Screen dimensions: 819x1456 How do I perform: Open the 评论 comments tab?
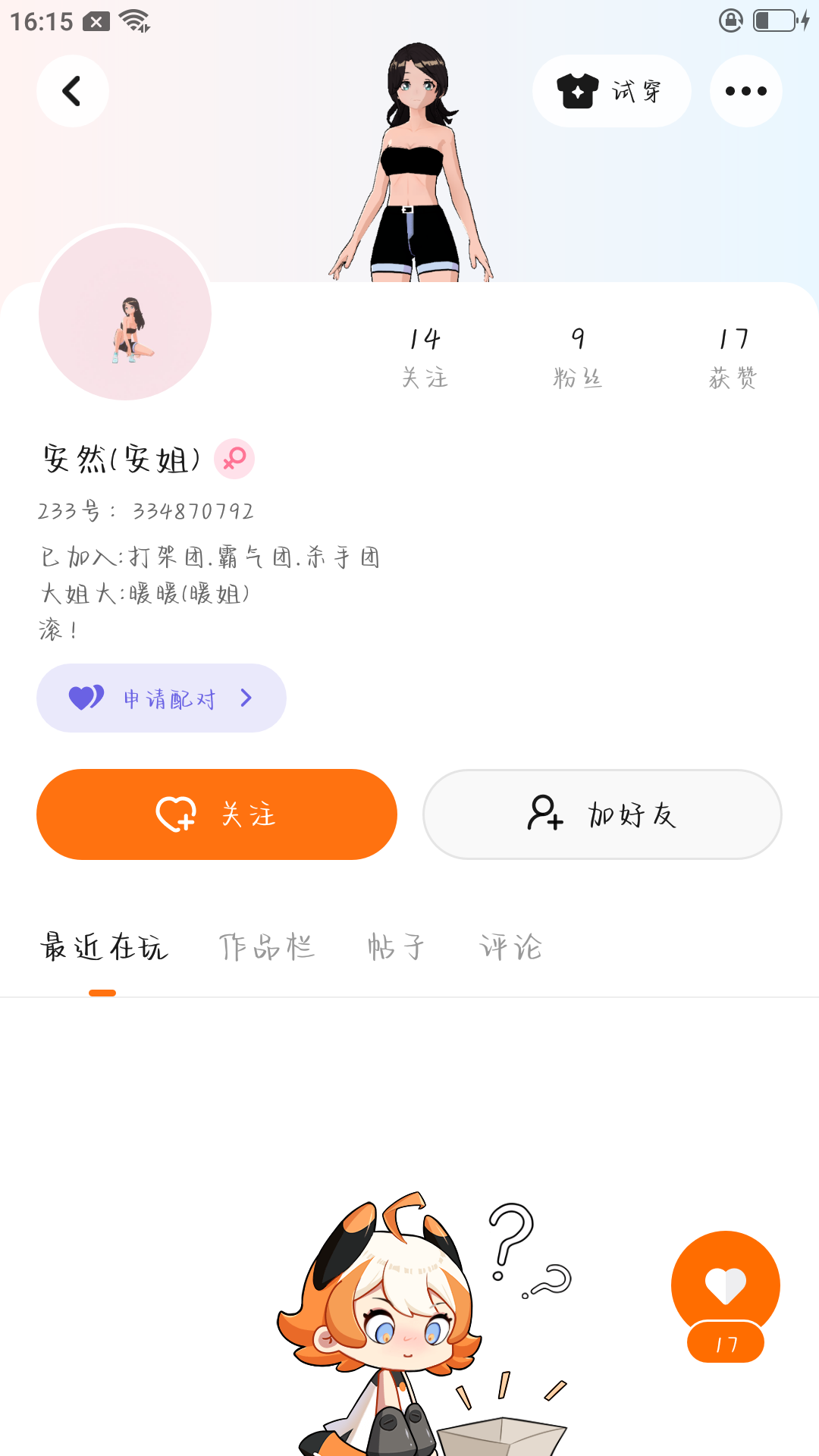click(x=510, y=948)
